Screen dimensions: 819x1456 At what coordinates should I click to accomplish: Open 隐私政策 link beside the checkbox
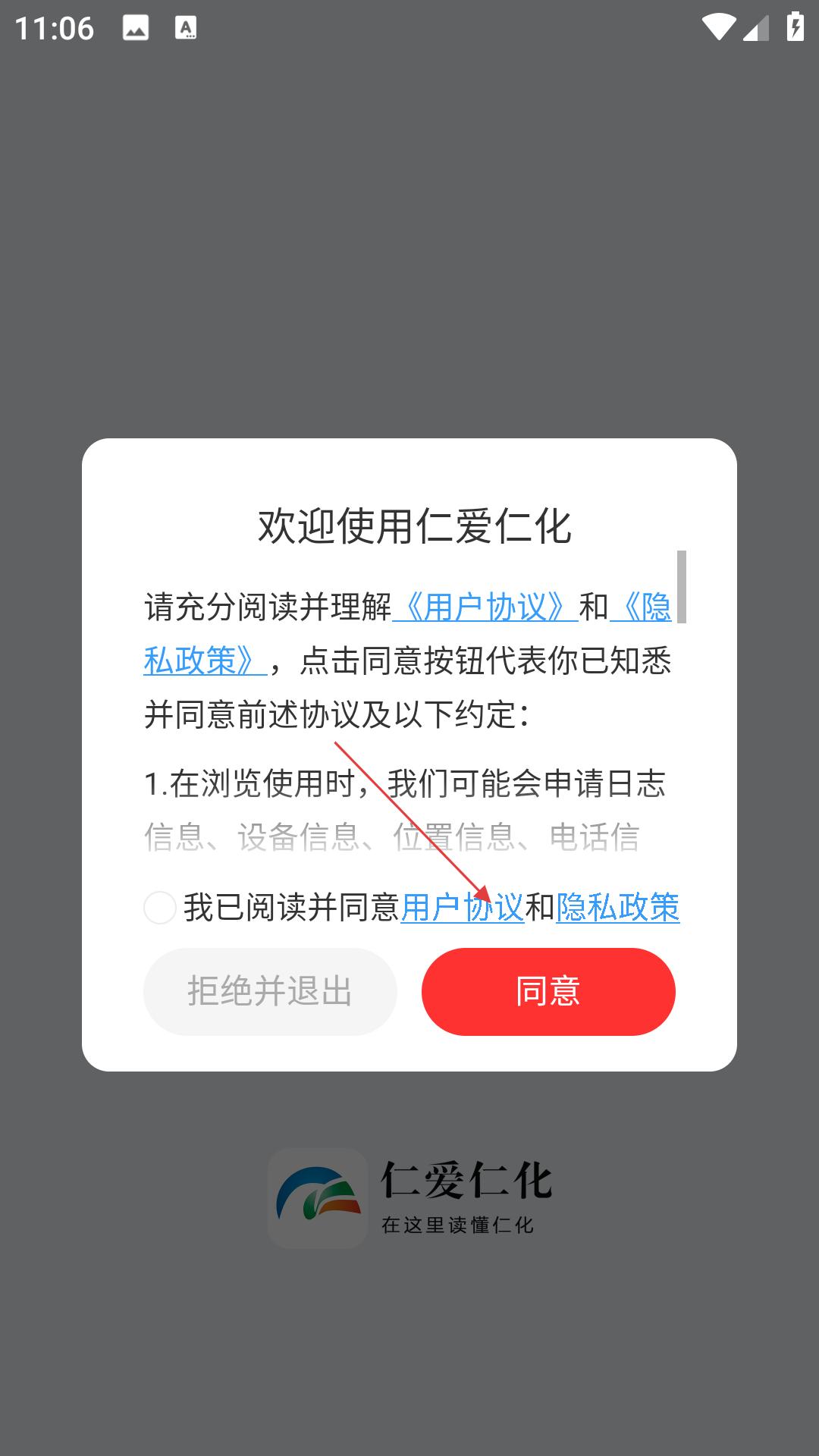(618, 908)
